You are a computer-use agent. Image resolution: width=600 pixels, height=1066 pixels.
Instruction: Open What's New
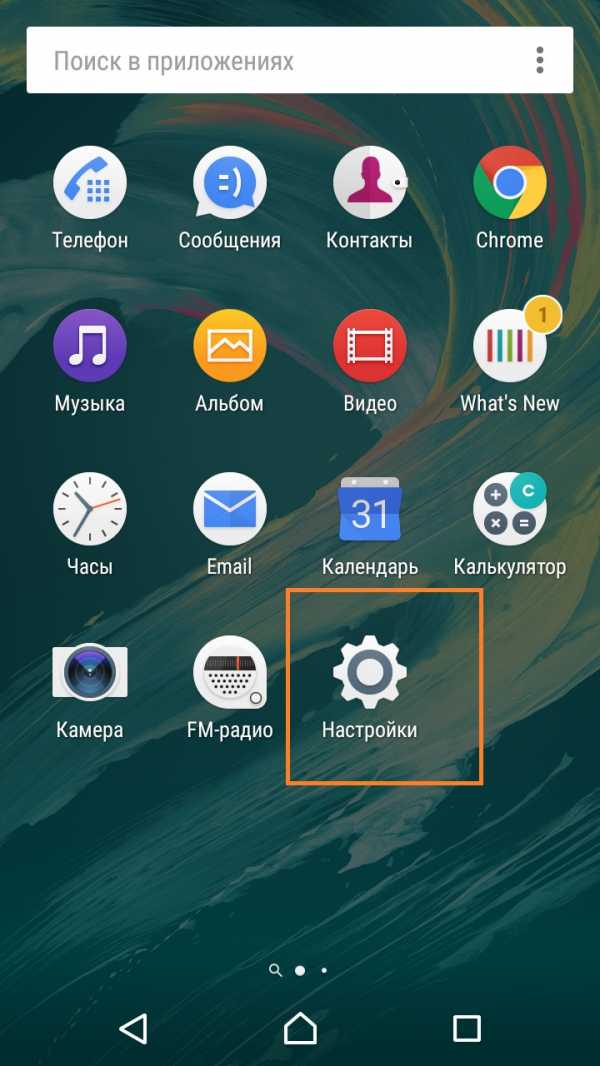click(509, 346)
